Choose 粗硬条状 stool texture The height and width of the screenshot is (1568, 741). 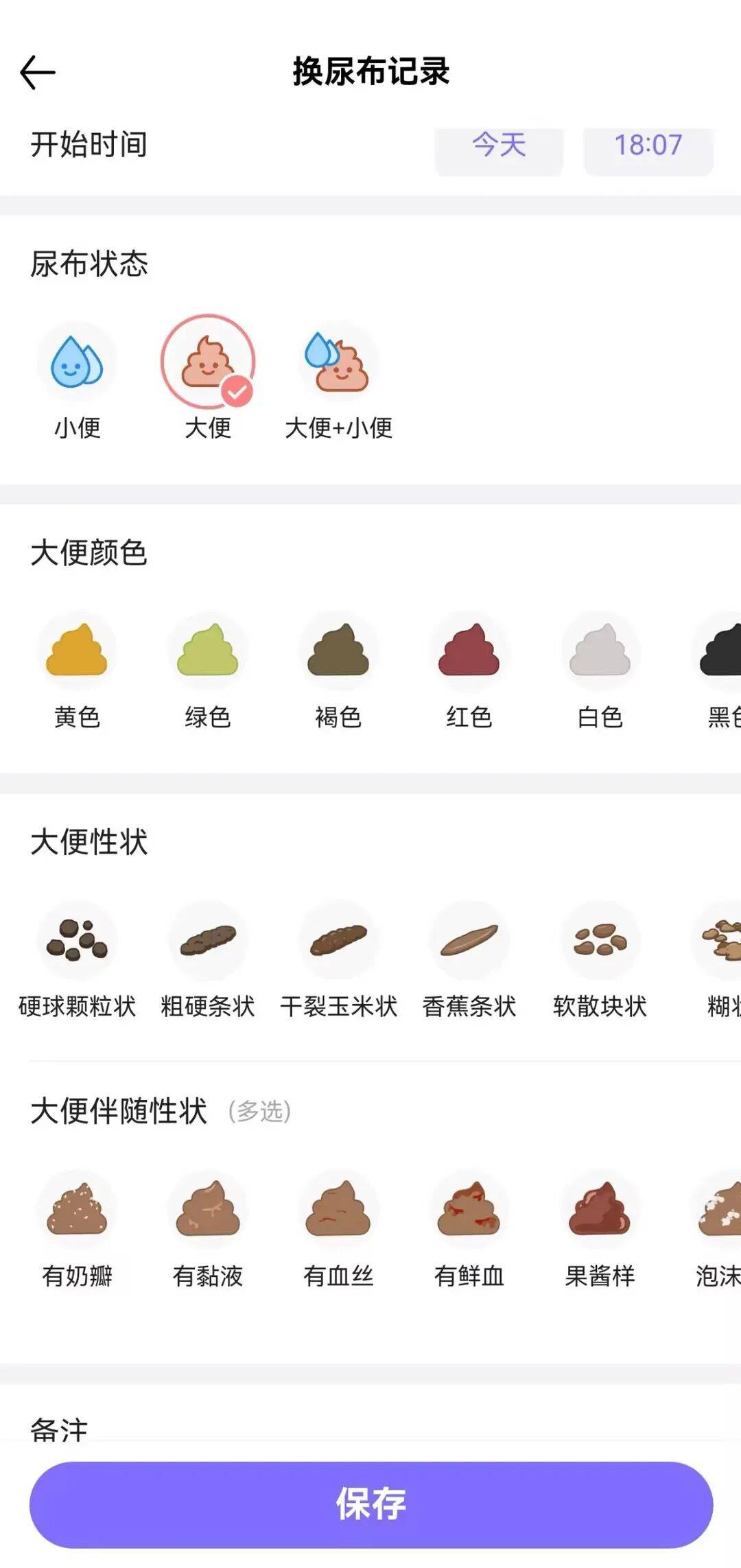[x=208, y=940]
